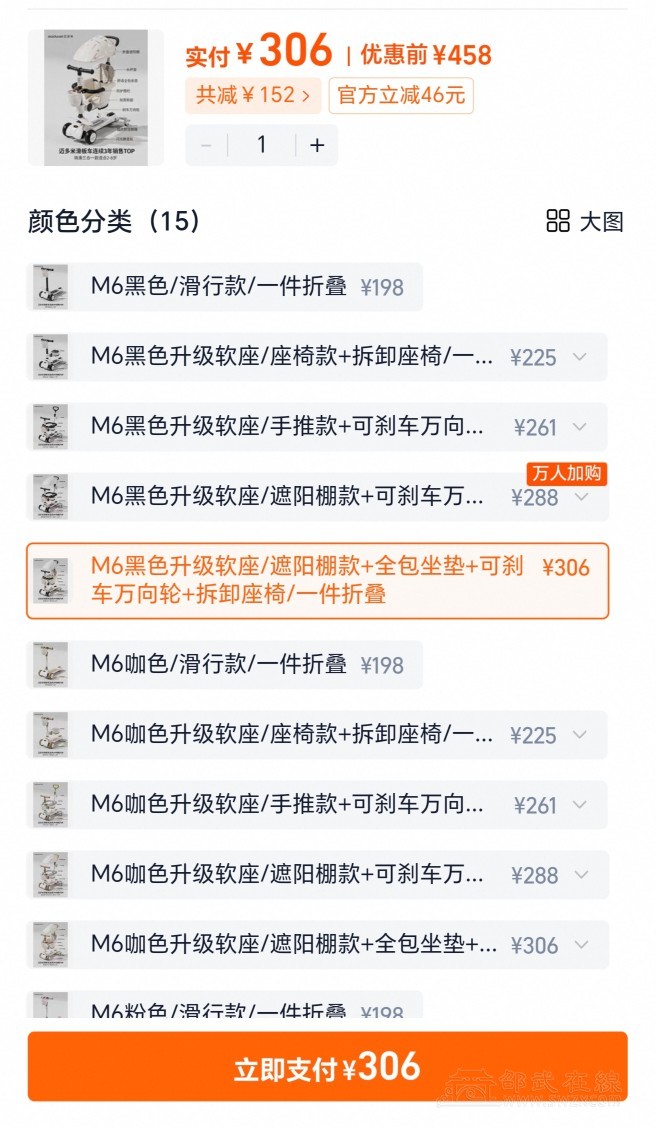This screenshot has width=656, height=1128.
Task: Decrease quantity with the minus button
Action: 207,145
